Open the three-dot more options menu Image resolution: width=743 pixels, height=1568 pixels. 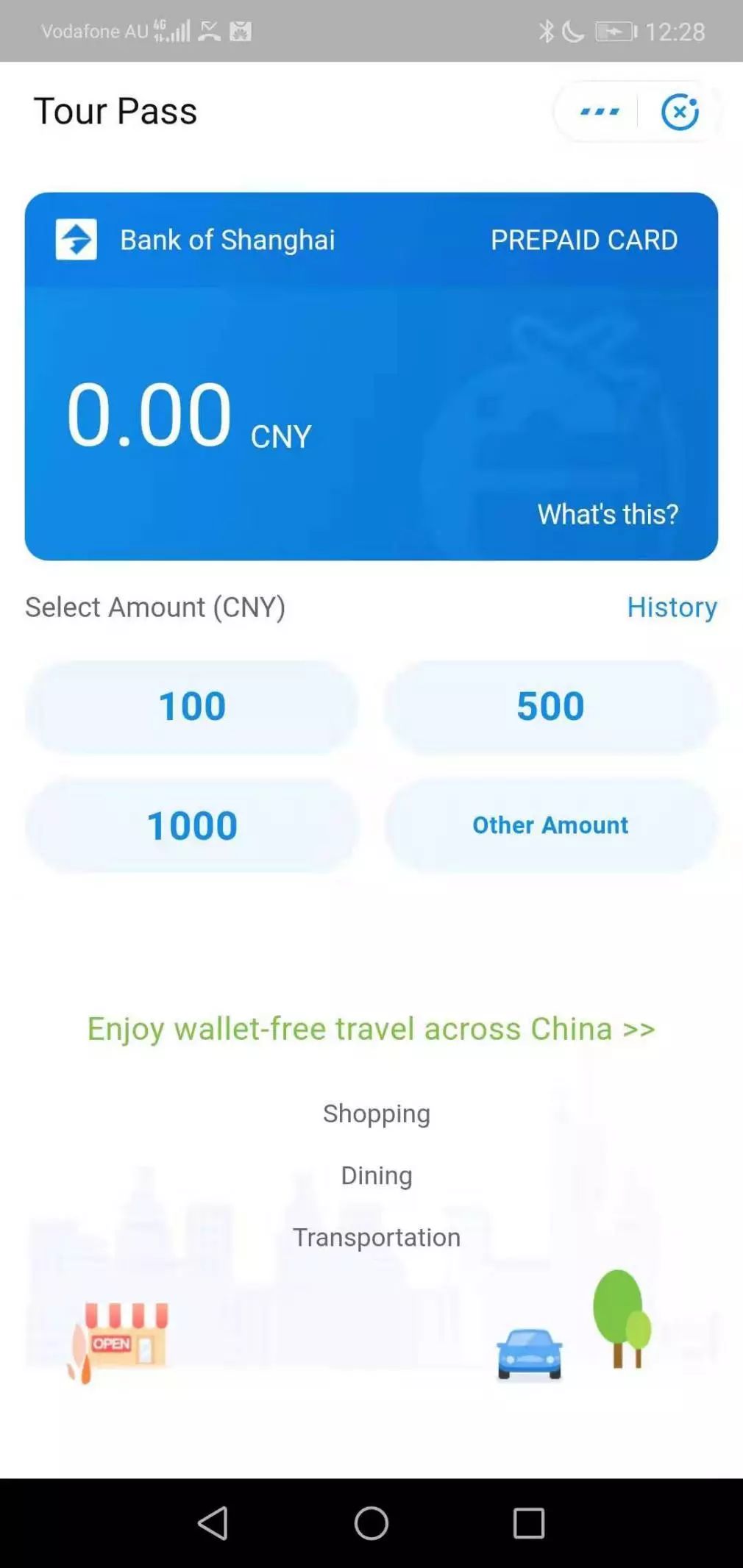pyautogui.click(x=599, y=112)
